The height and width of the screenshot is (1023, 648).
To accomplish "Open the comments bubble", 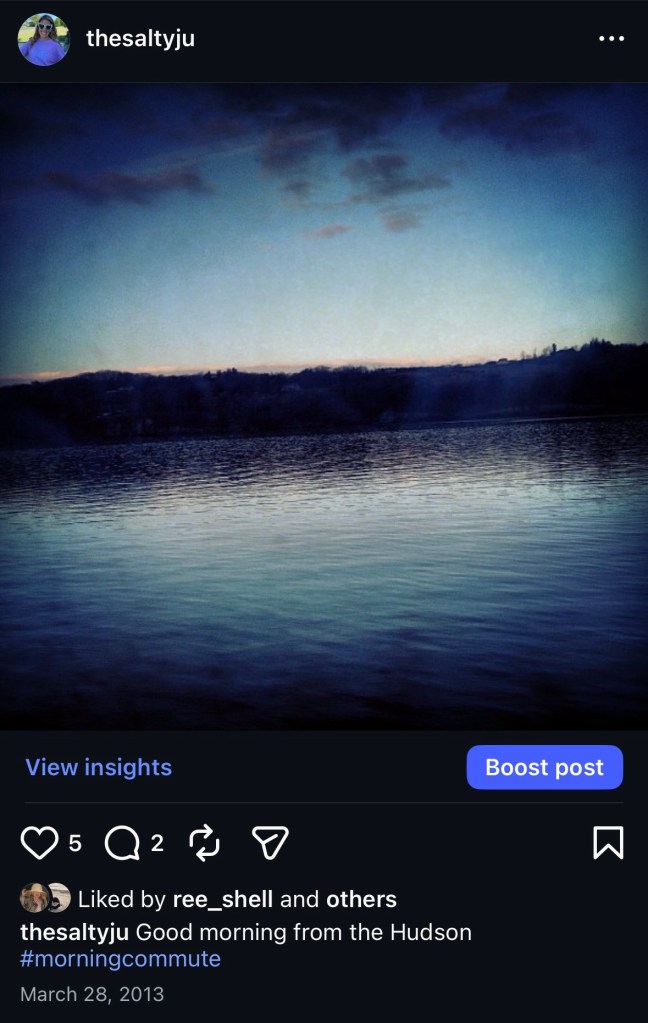I will (x=122, y=844).
